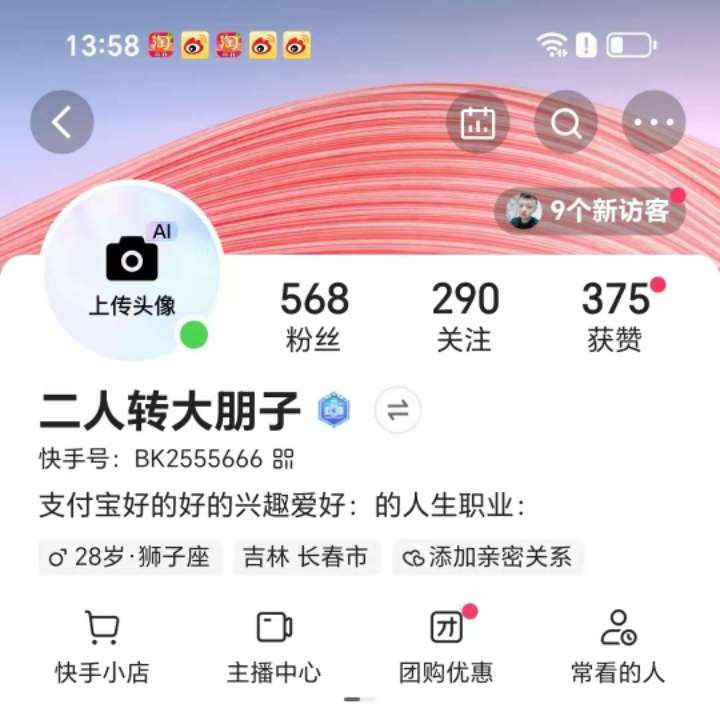Screen dimensions: 720x720
Task: Open the calendar stats icon
Action: pyautogui.click(x=478, y=122)
